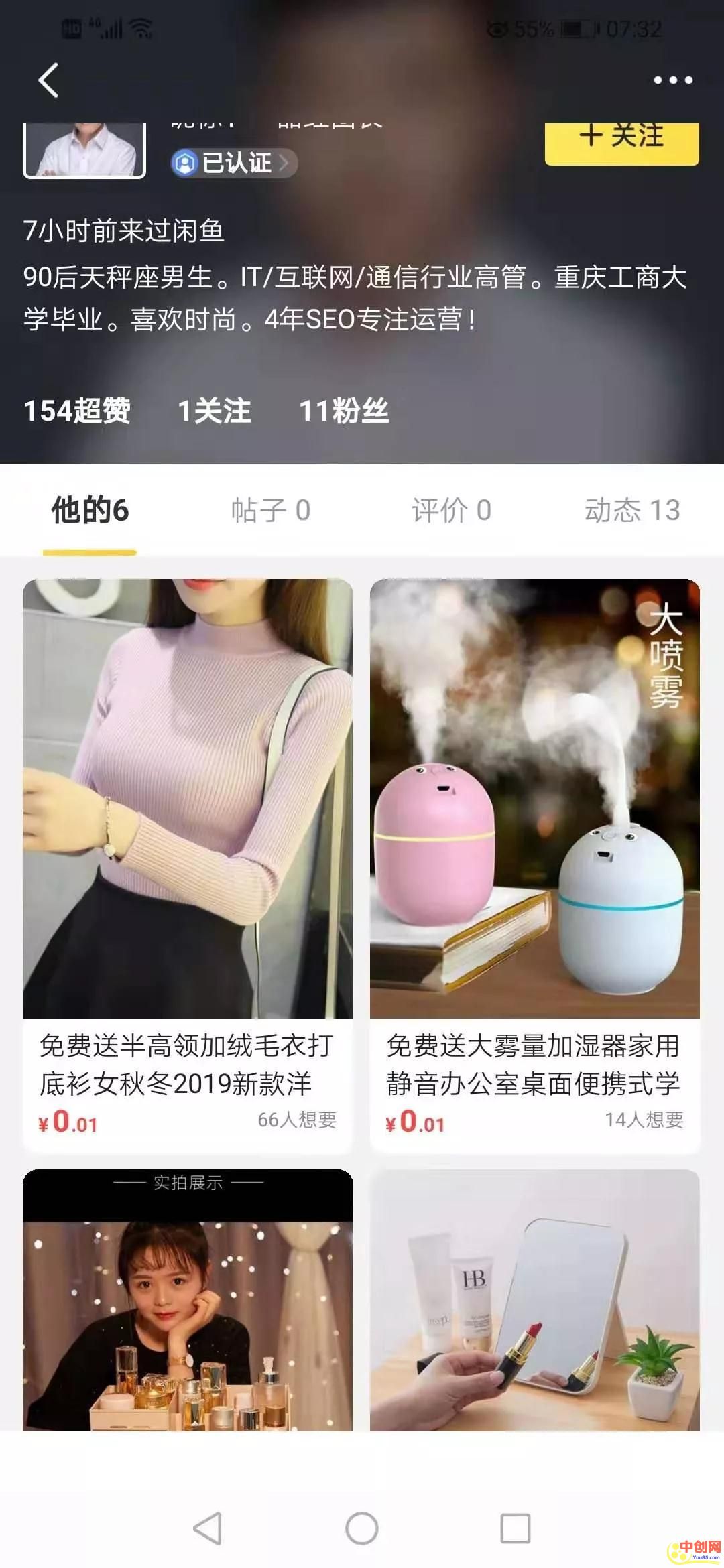Switch to the 评价 0 tab
The height and width of the screenshot is (1568, 724).
[451, 511]
